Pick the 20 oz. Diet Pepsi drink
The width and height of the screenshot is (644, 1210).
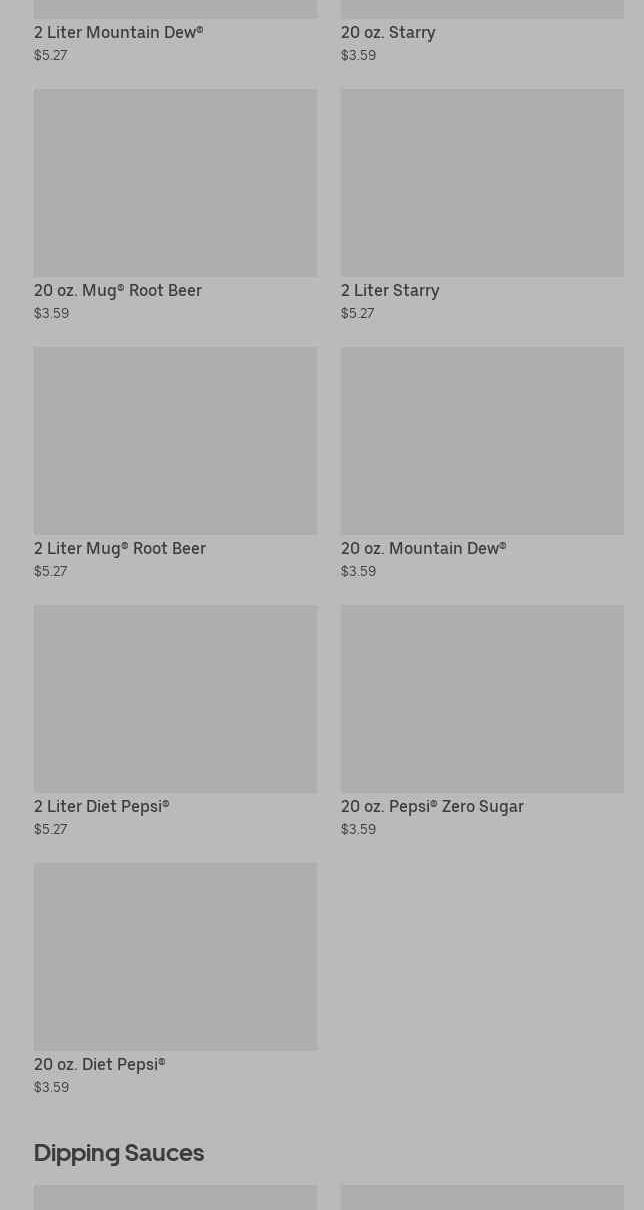point(175,980)
